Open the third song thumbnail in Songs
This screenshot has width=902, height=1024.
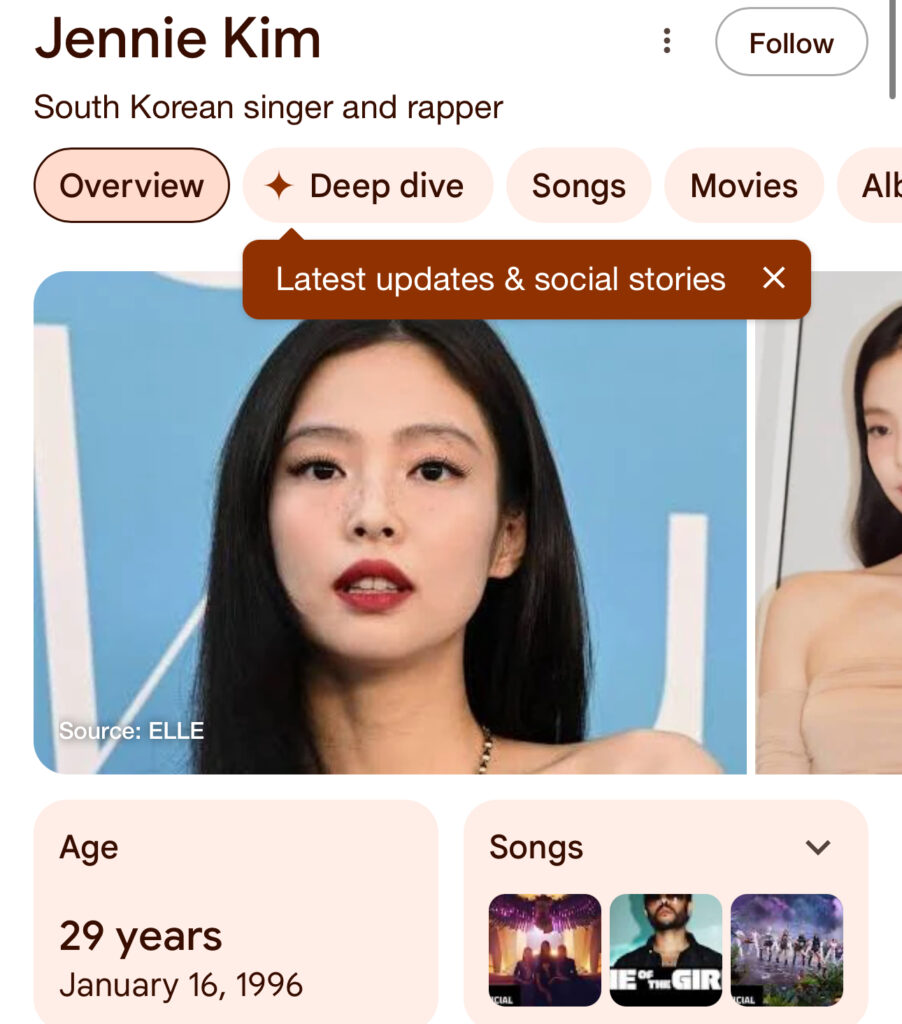[x=787, y=949]
